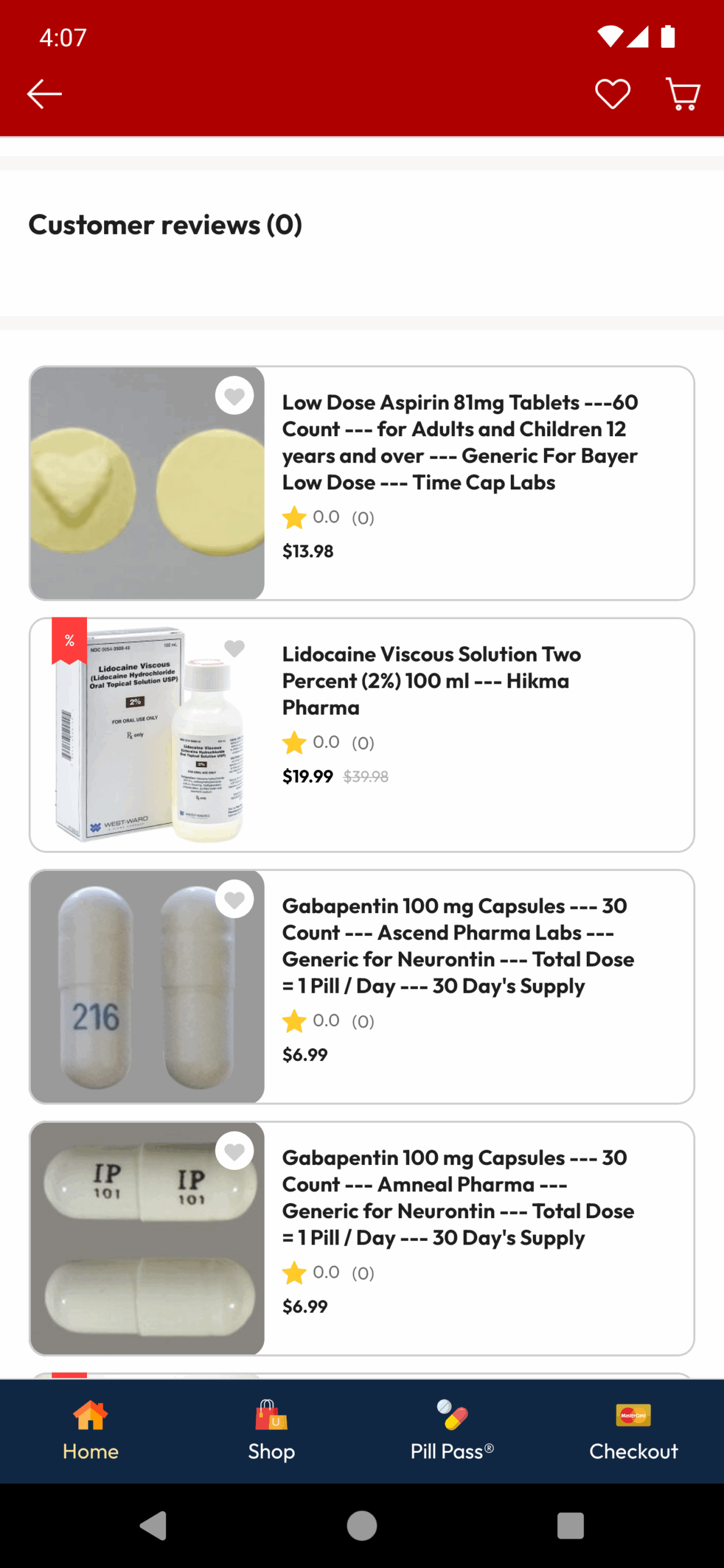Favorite Gabapentin by Ascend Pharma Labs
724x1568 pixels.
(234, 900)
